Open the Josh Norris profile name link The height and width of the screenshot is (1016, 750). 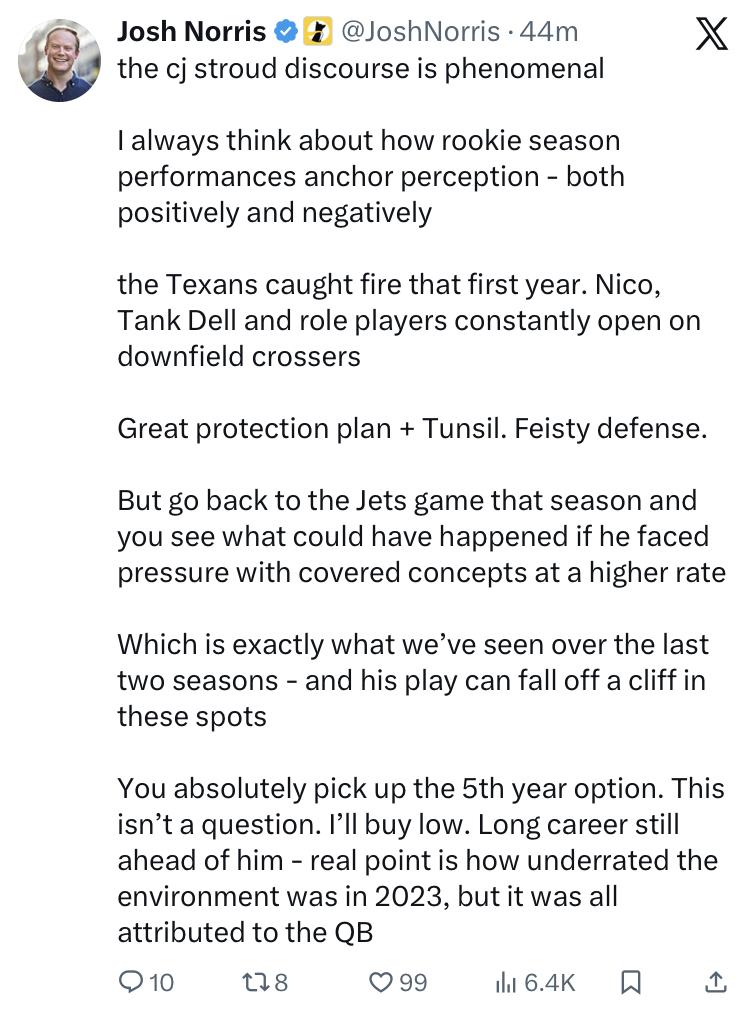tap(192, 32)
